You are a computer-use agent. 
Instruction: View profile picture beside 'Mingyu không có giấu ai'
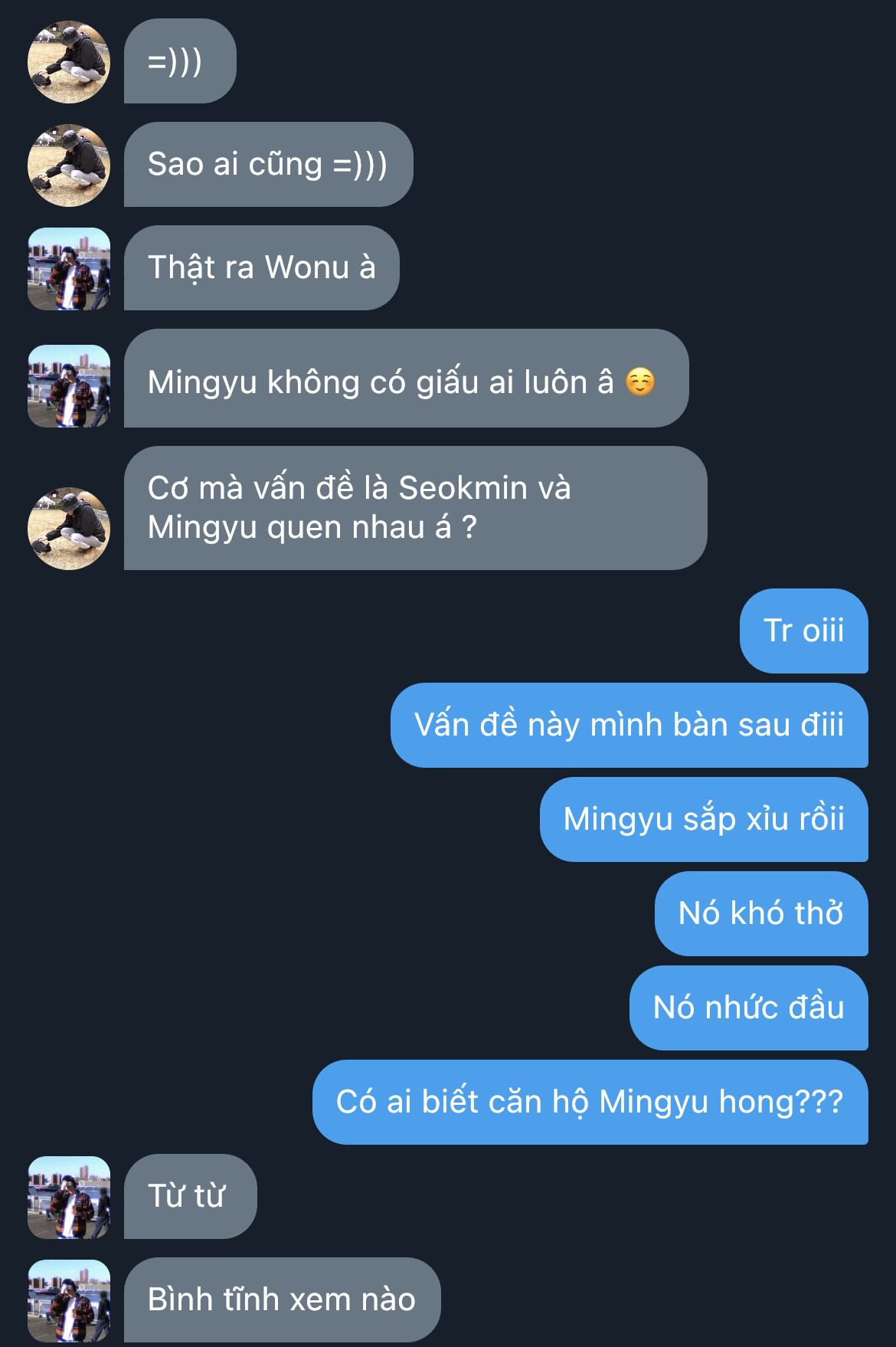[x=69, y=386]
